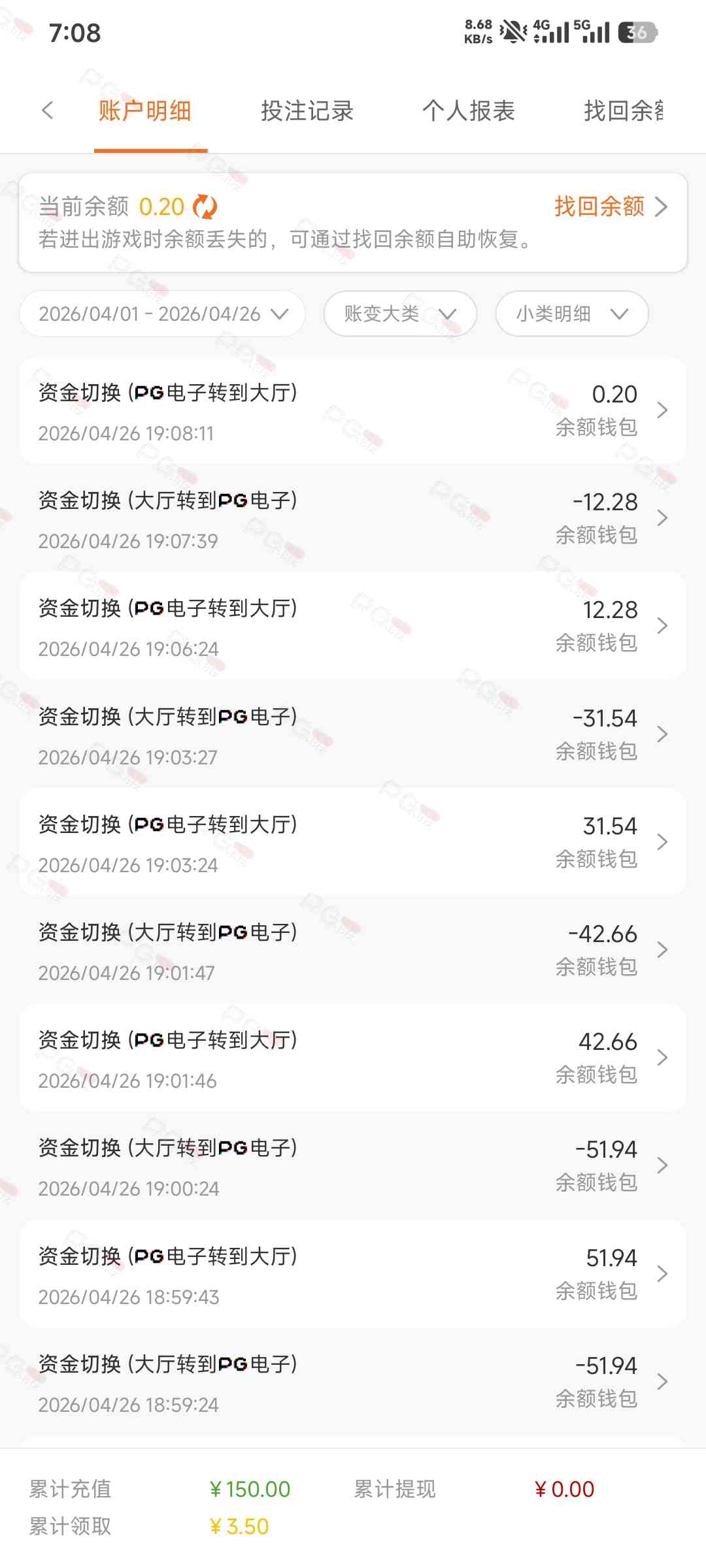Switch to the 个人报表 tab
Image resolution: width=706 pixels, height=1568 pixels.
click(x=468, y=111)
